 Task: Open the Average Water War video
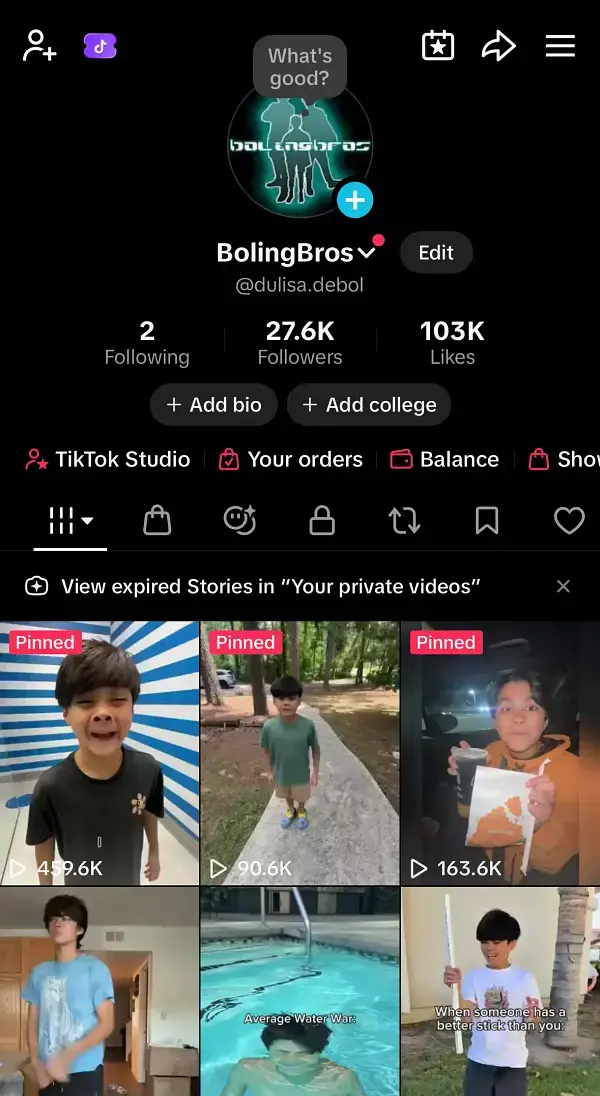(x=300, y=992)
